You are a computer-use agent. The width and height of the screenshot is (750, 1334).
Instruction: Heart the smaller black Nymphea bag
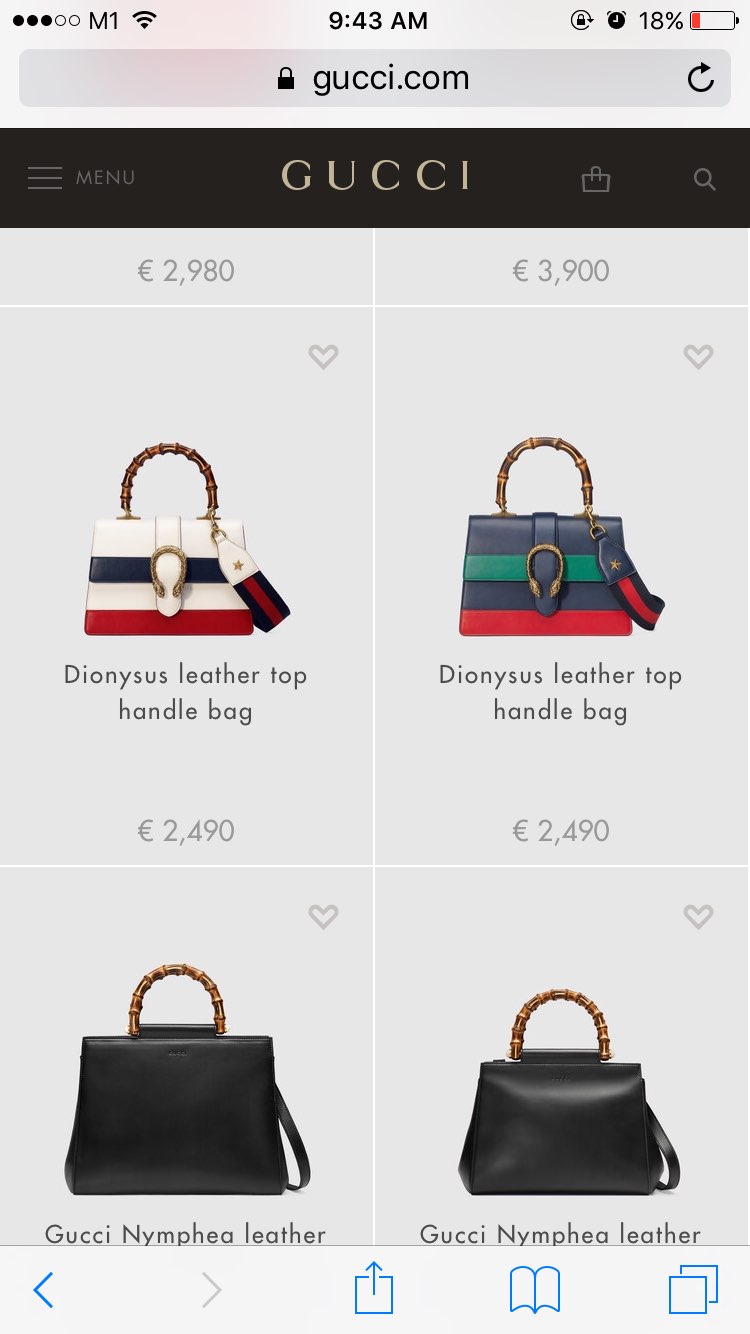tap(698, 916)
